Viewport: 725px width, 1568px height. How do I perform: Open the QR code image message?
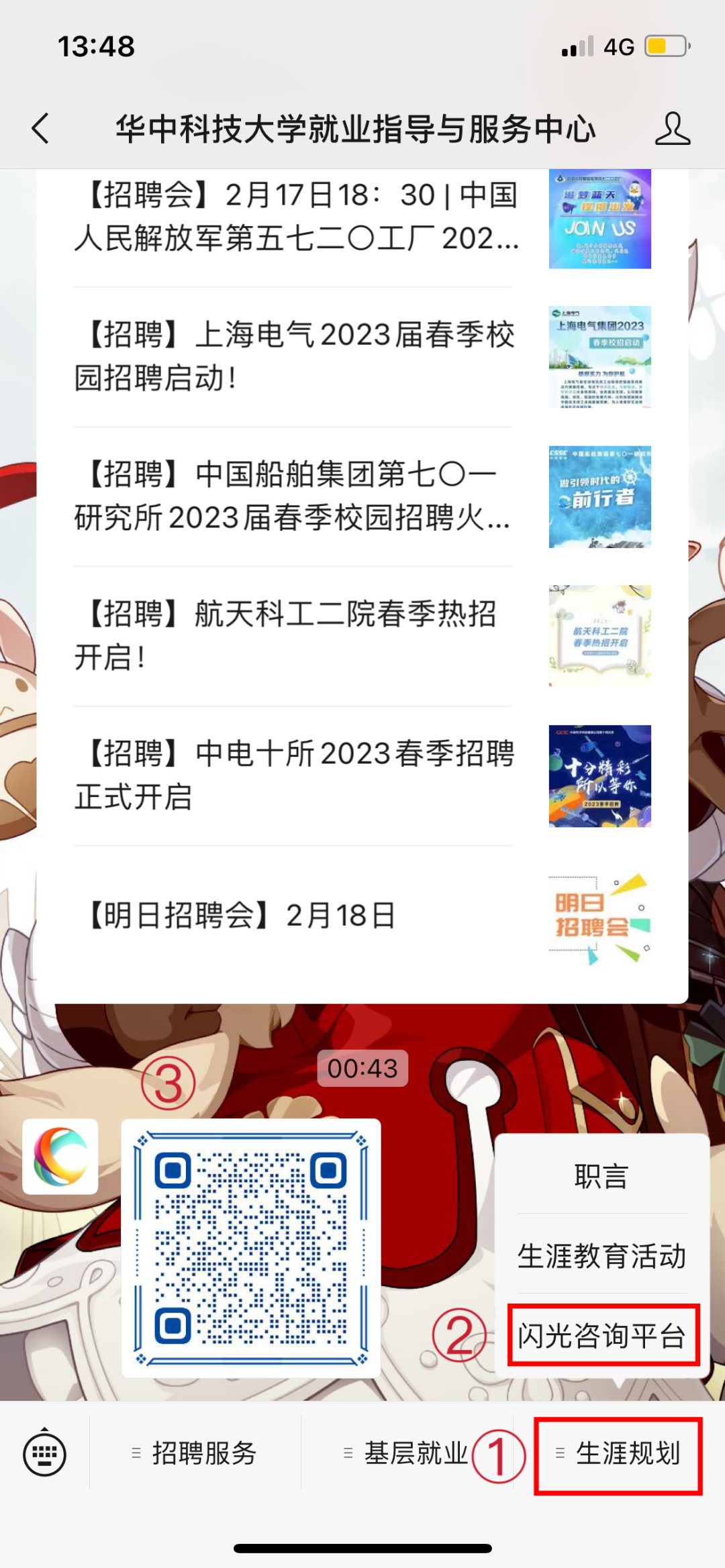(x=251, y=1248)
